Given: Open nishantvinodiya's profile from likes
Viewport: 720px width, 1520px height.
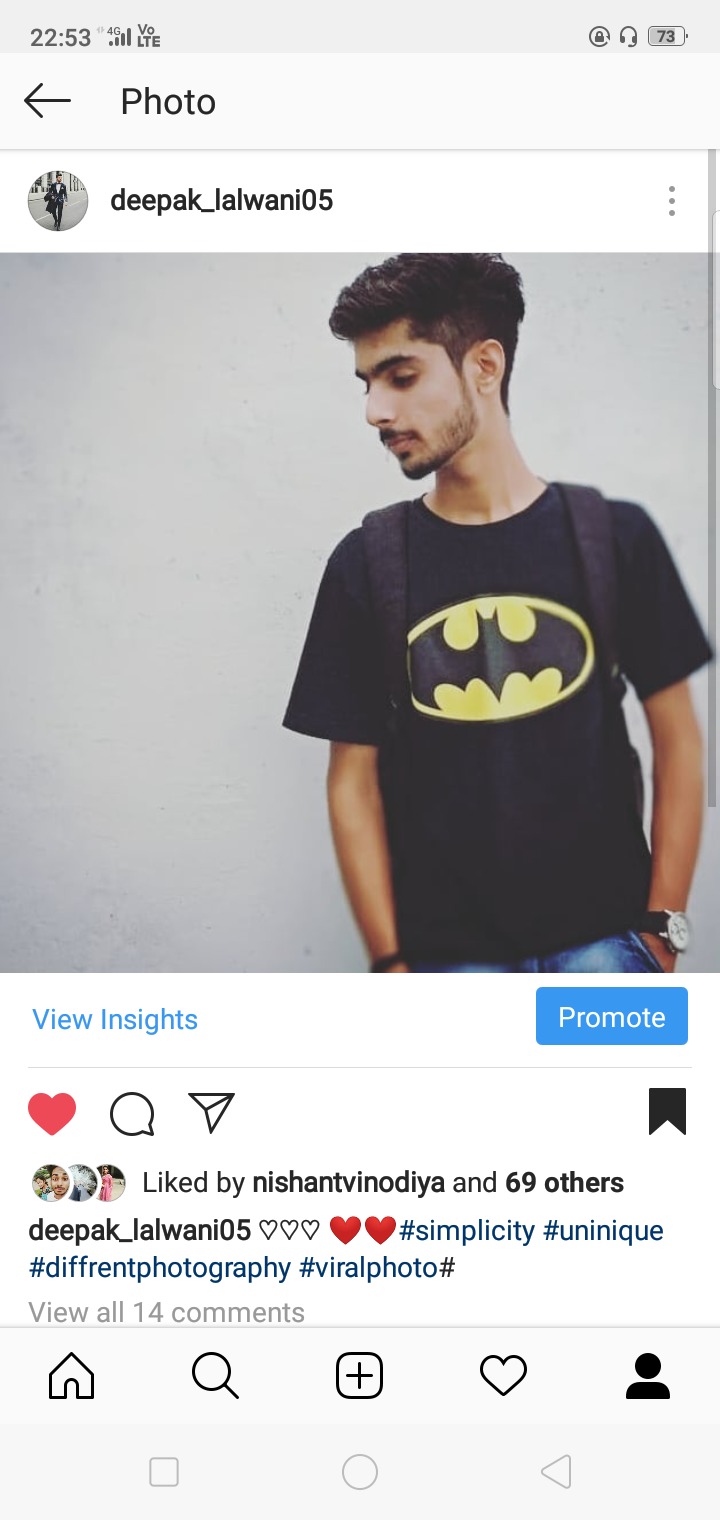Looking at the screenshot, I should [x=348, y=1183].
